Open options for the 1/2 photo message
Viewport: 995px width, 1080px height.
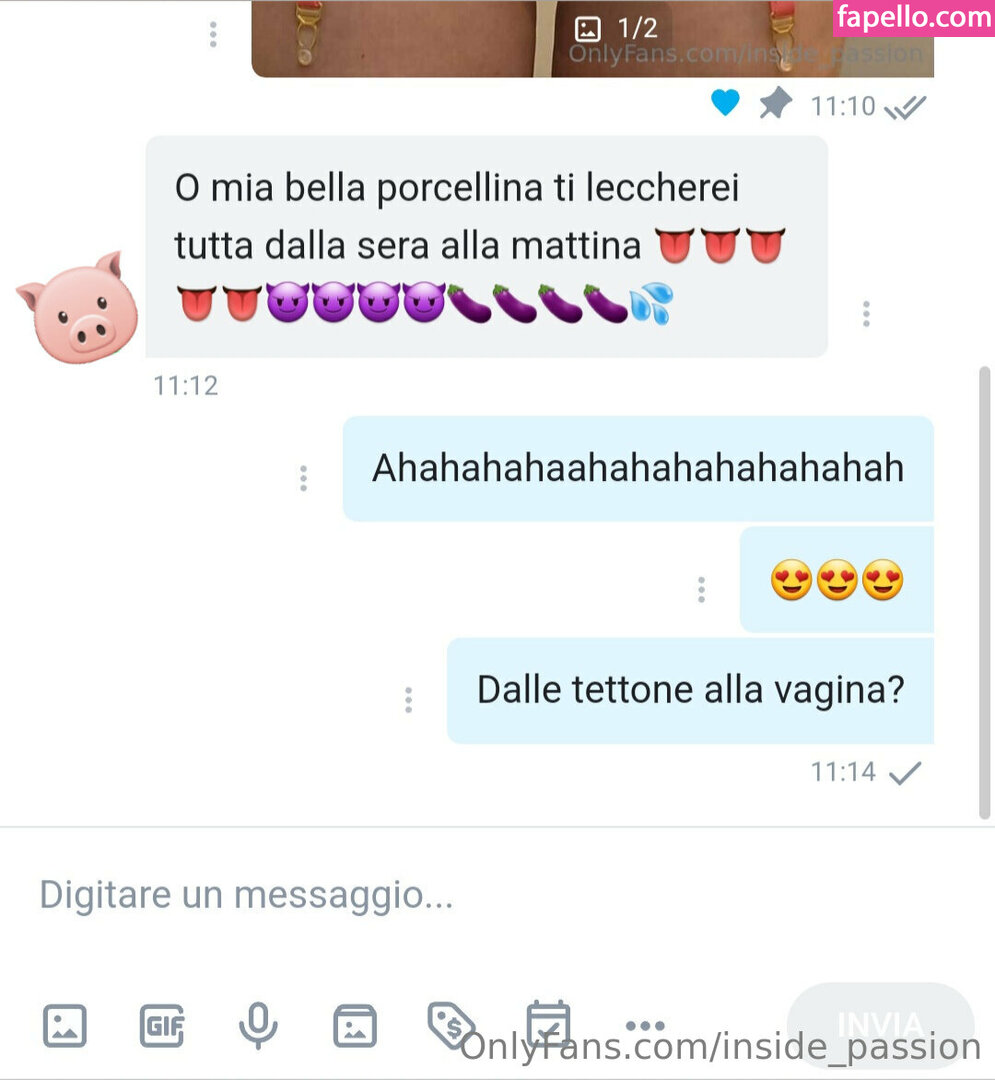(213, 35)
